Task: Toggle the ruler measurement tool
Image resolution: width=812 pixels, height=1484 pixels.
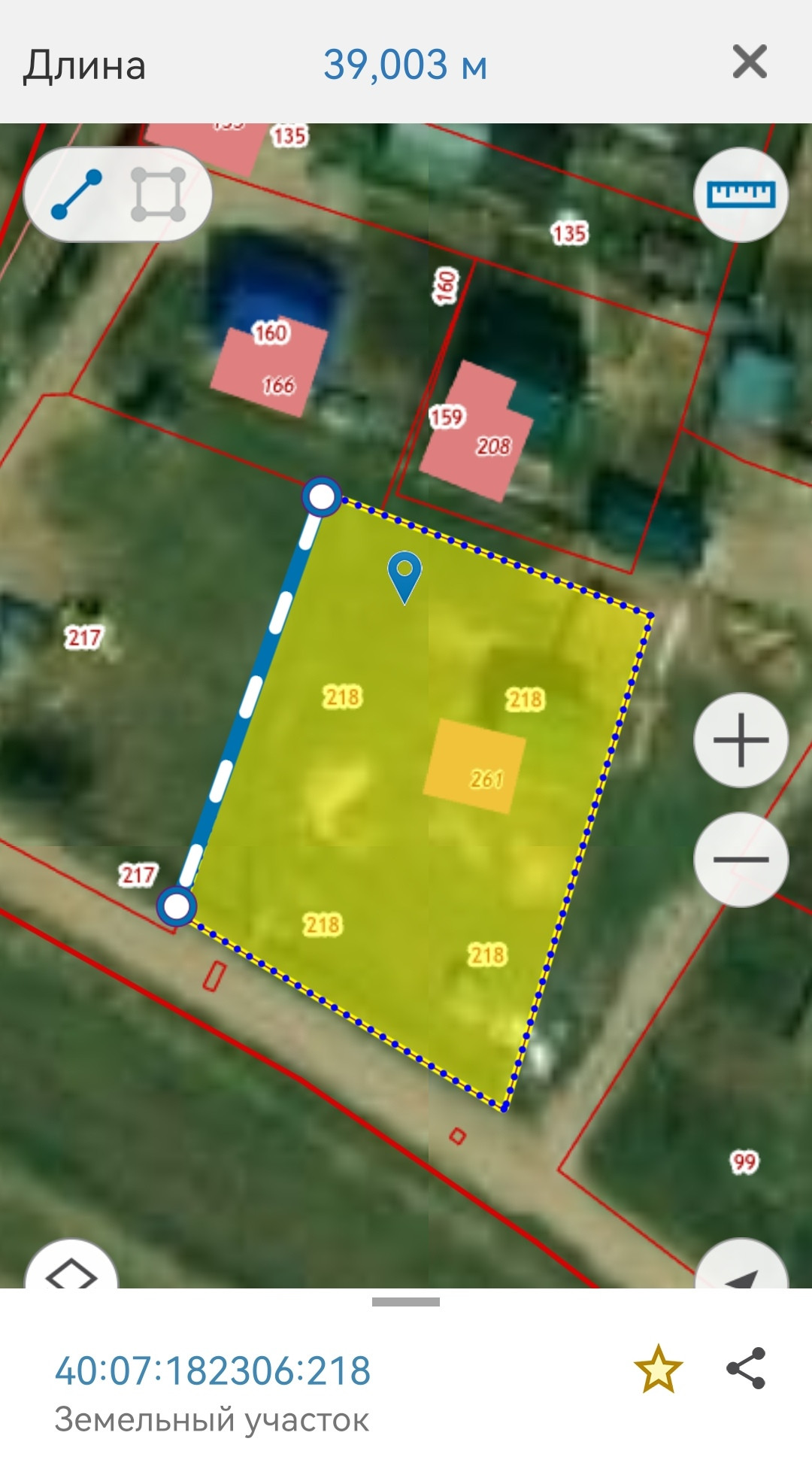Action: coord(741,195)
